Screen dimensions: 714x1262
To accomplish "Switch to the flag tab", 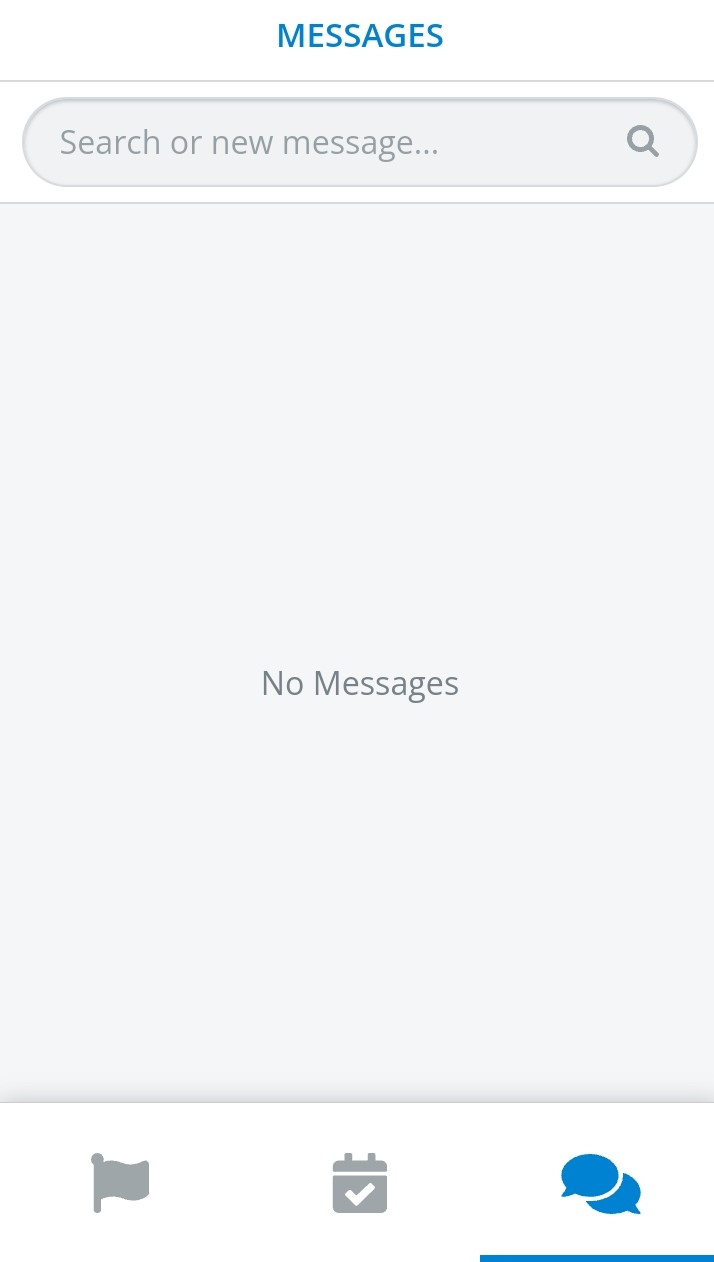I will pyautogui.click(x=120, y=1182).
